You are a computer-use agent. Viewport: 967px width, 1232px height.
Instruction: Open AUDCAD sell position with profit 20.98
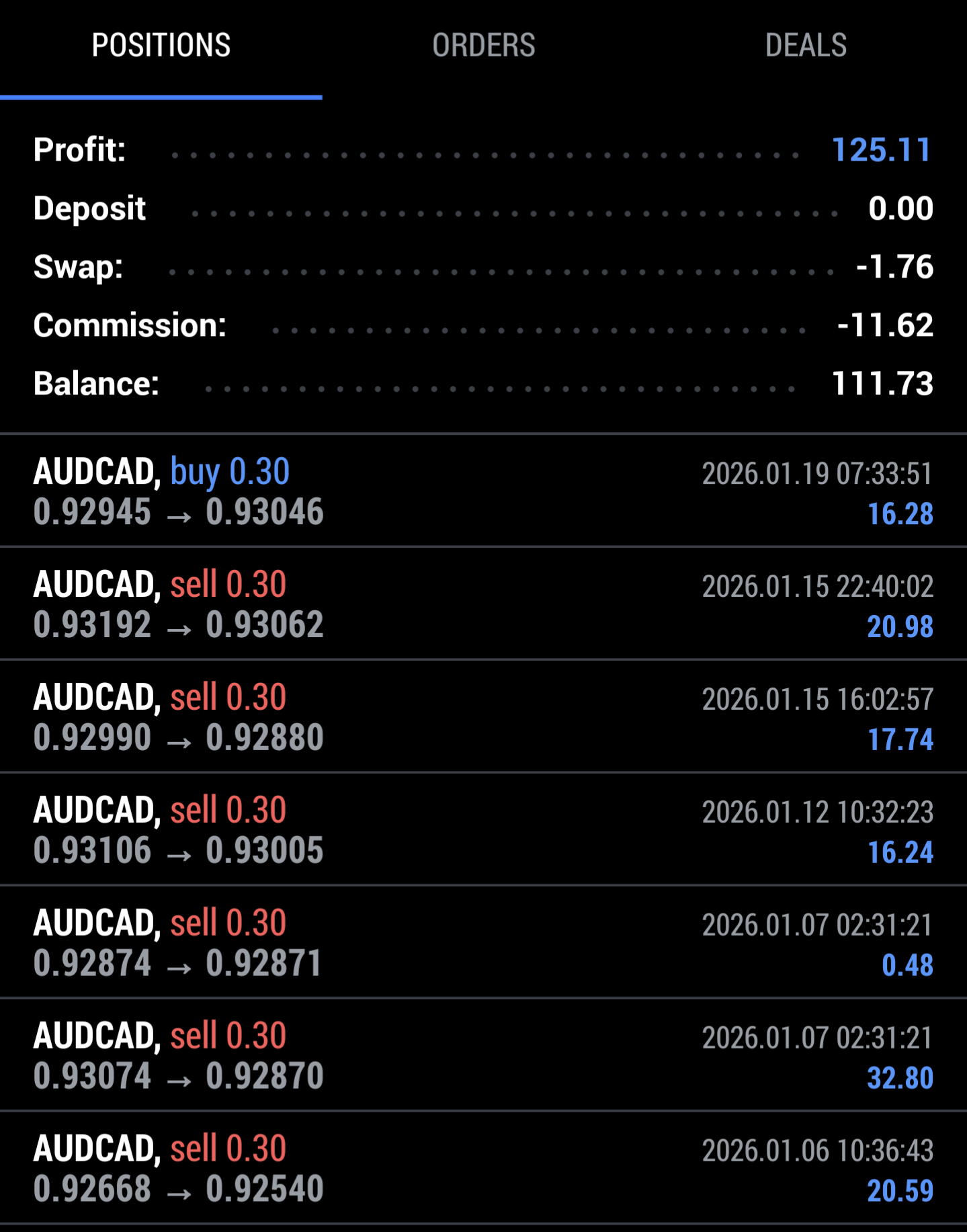point(483,604)
